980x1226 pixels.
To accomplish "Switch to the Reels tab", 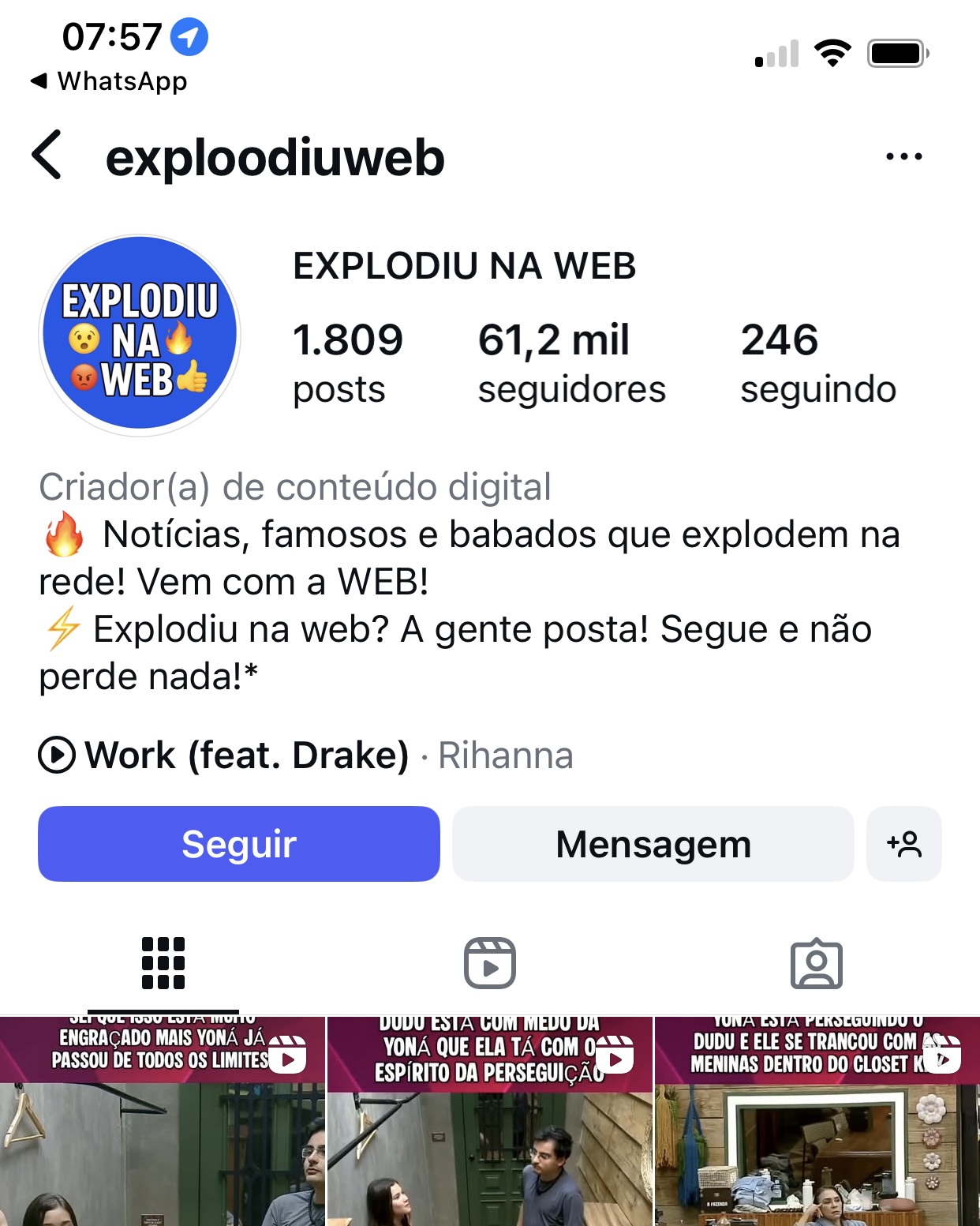I will tap(490, 963).
